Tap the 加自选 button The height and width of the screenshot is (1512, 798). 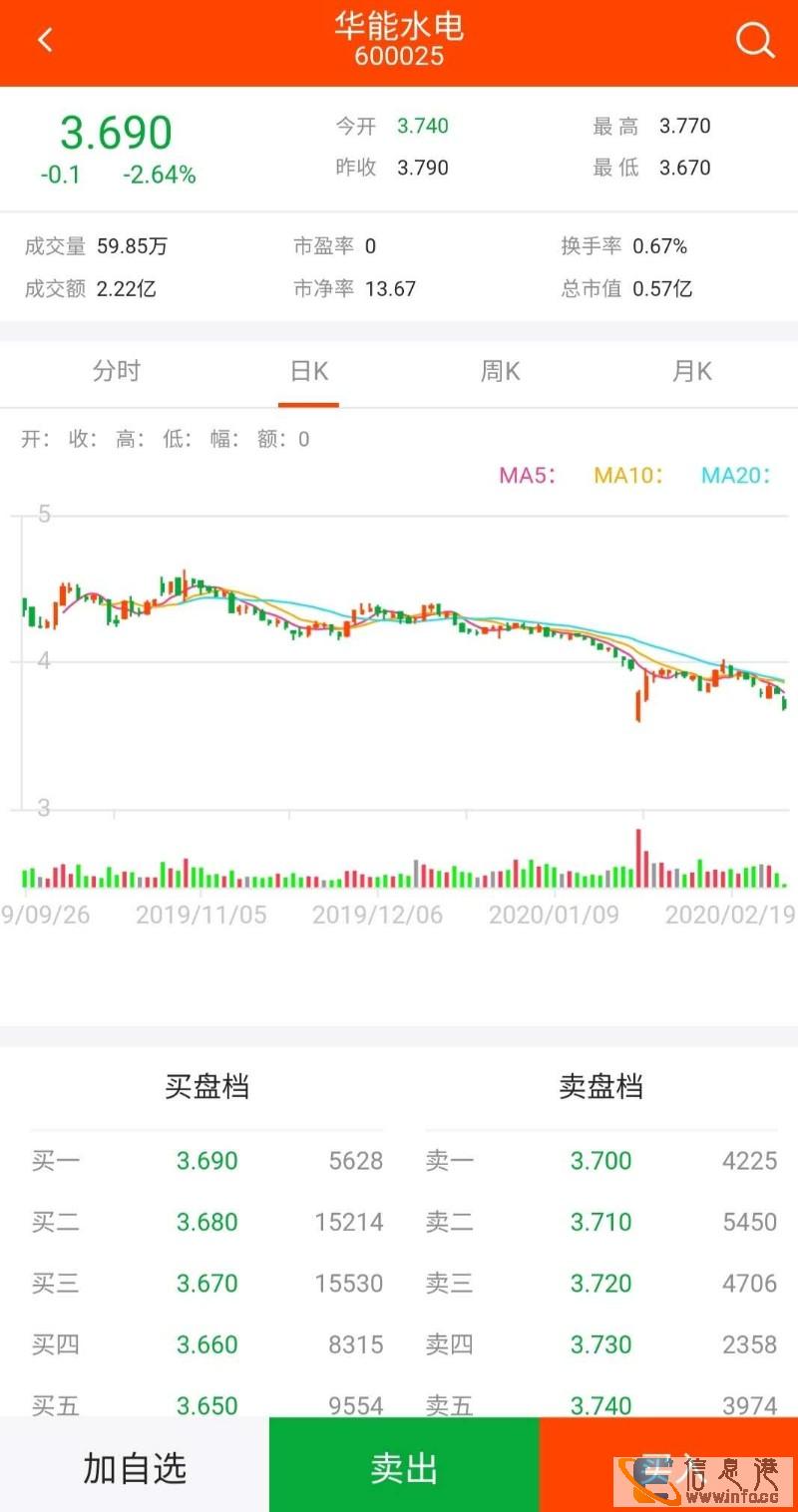coord(135,1467)
